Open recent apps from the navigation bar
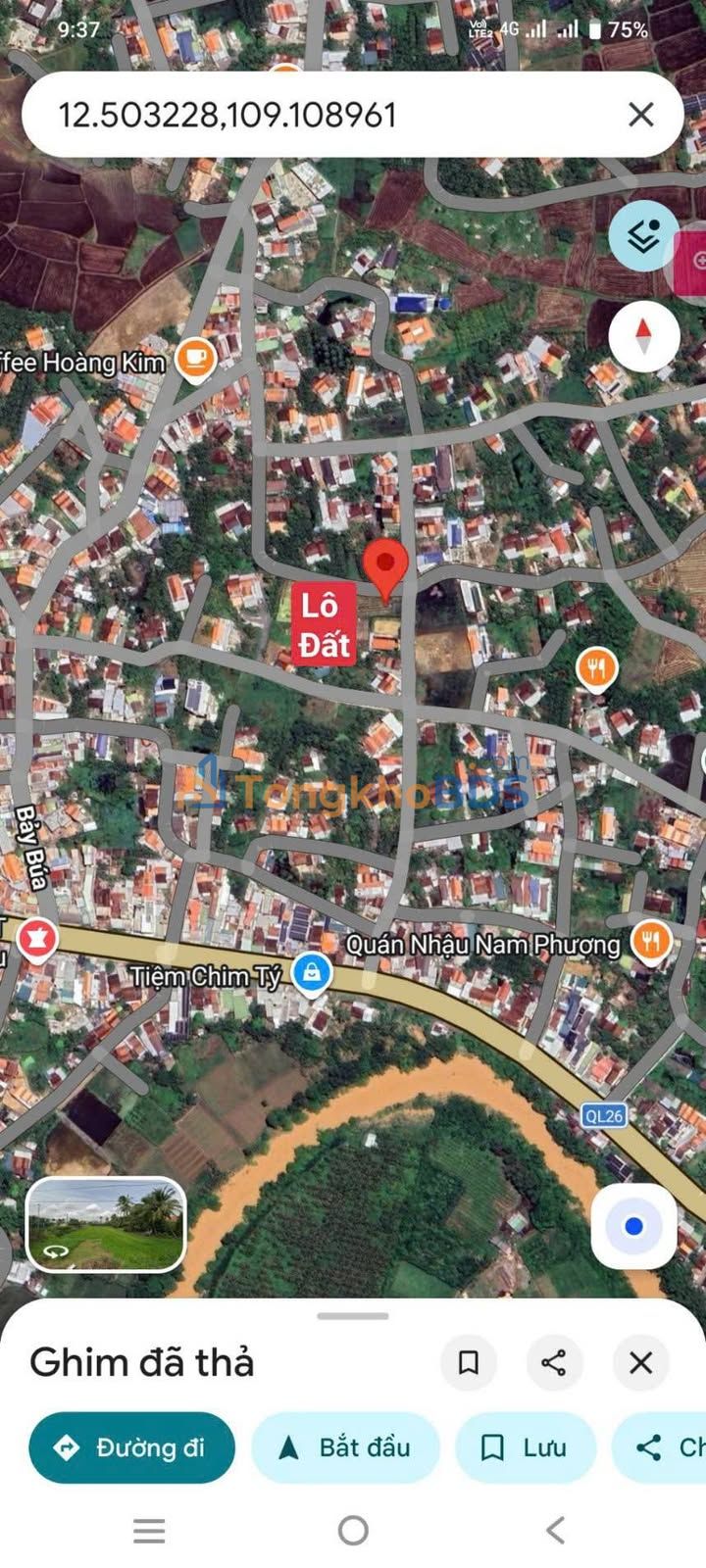This screenshot has height=1568, width=706. point(149,1530)
